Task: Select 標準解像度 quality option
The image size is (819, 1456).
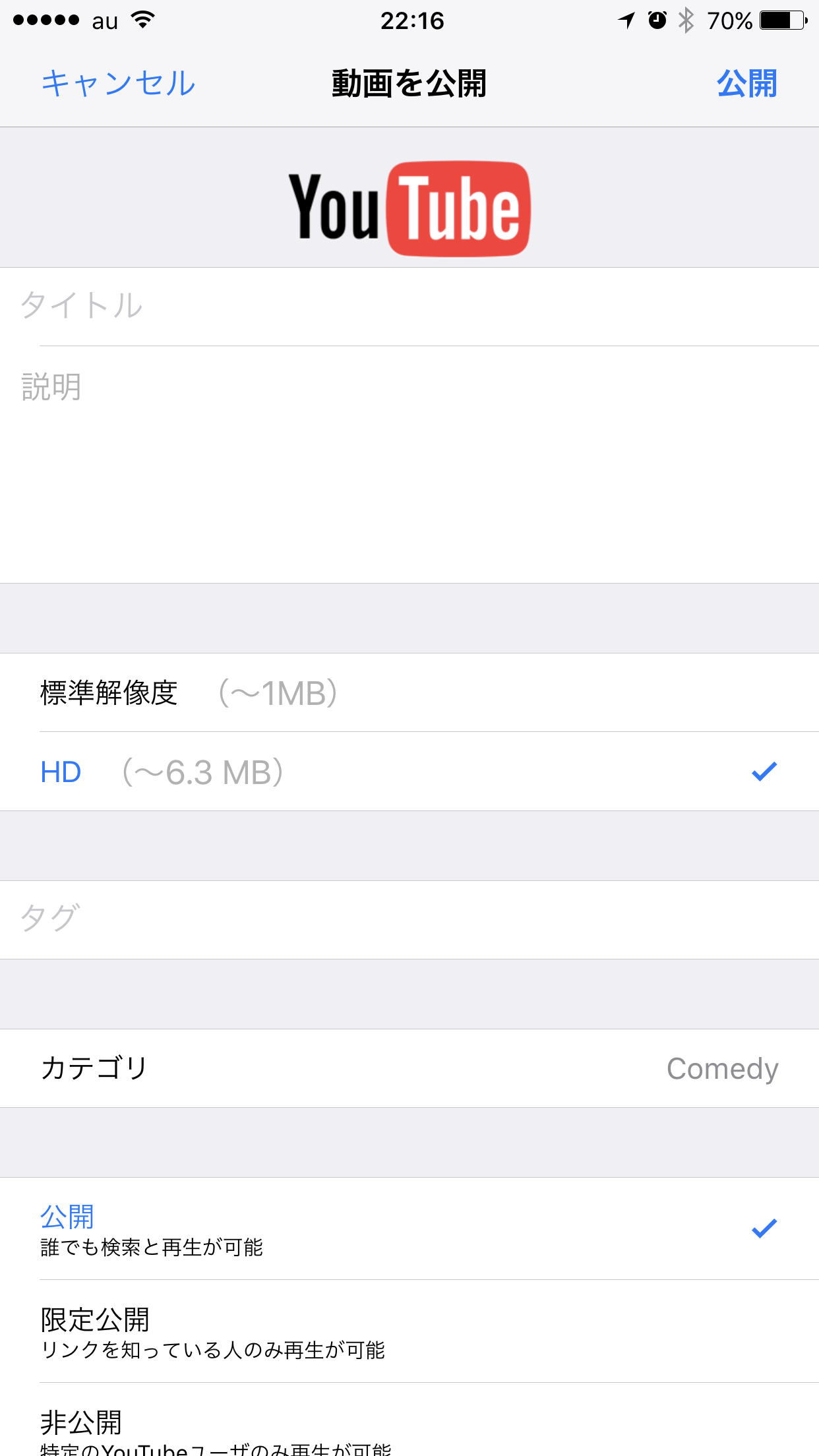Action: click(409, 692)
